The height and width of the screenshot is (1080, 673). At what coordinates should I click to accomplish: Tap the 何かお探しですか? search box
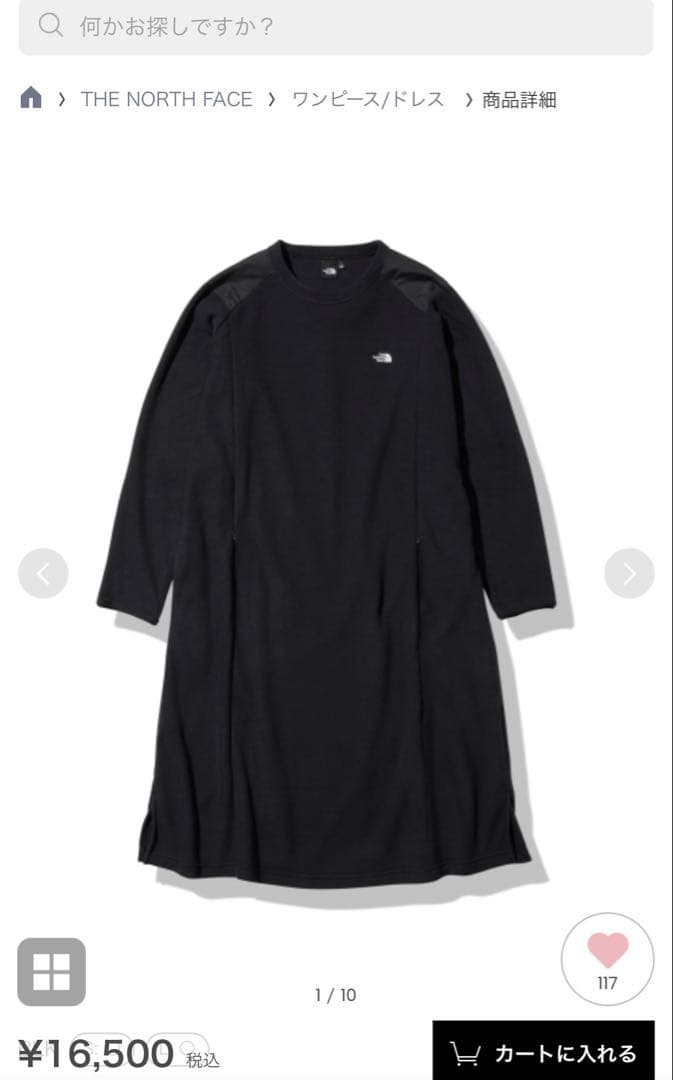point(336,27)
